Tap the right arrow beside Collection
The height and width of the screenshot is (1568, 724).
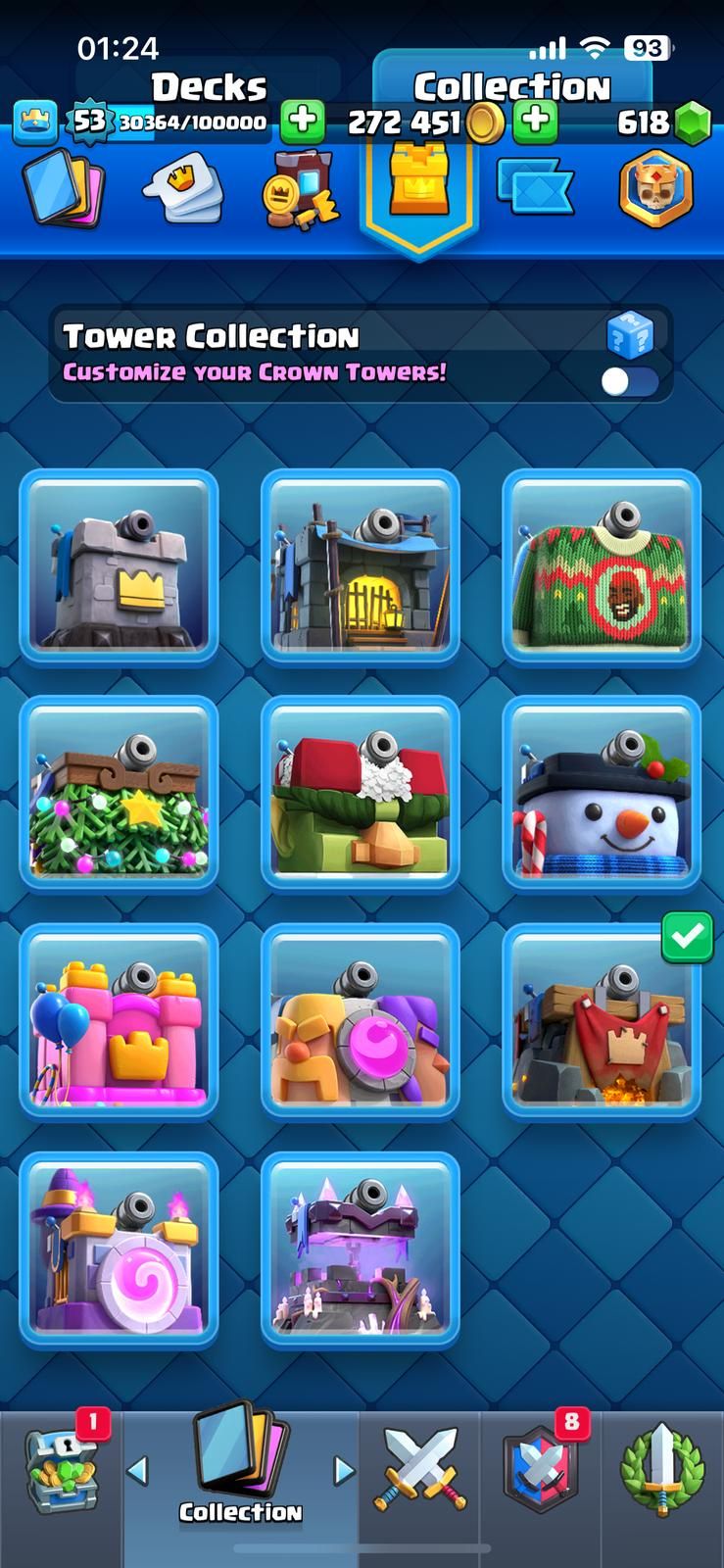(x=344, y=1469)
